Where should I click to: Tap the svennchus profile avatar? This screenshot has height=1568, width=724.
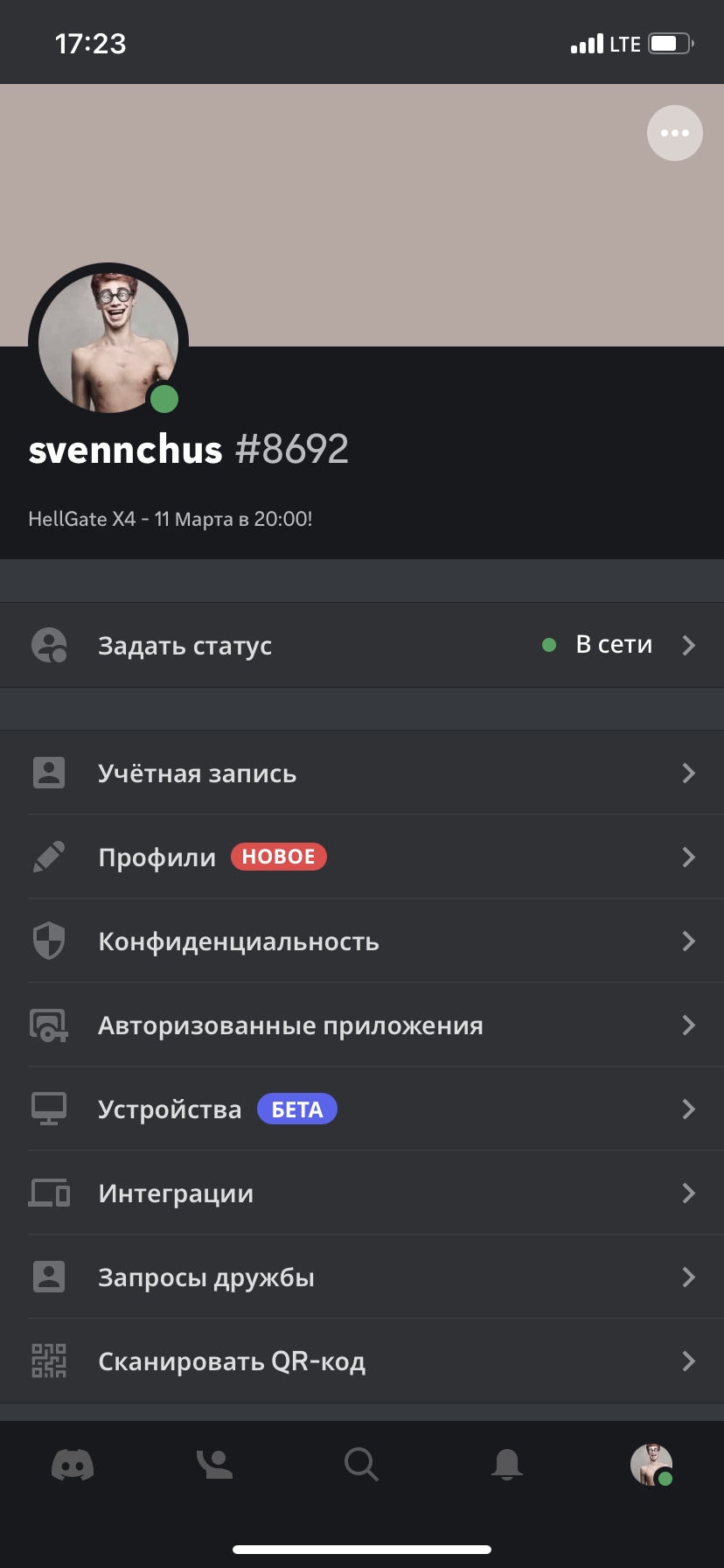tap(108, 341)
